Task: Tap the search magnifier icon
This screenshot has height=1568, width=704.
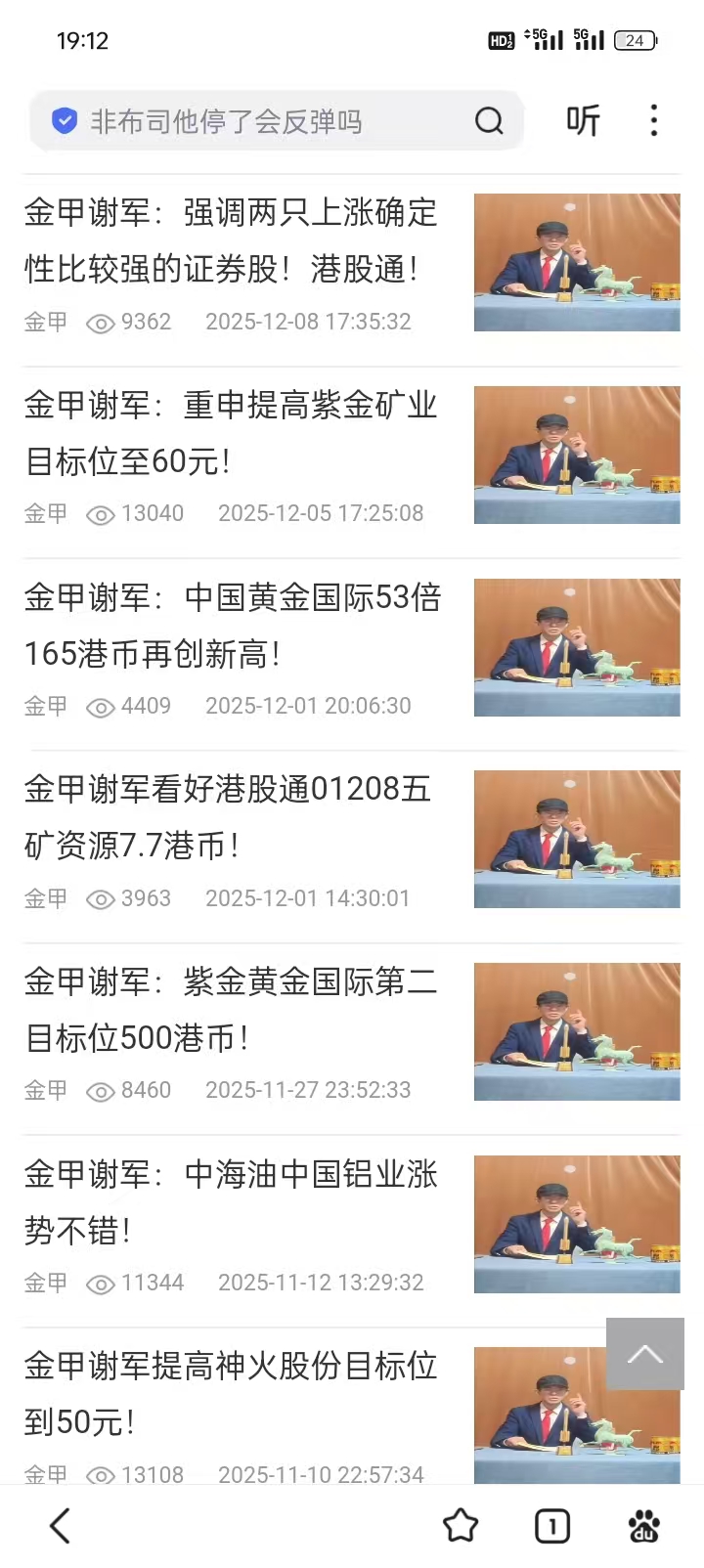Action: point(489,121)
